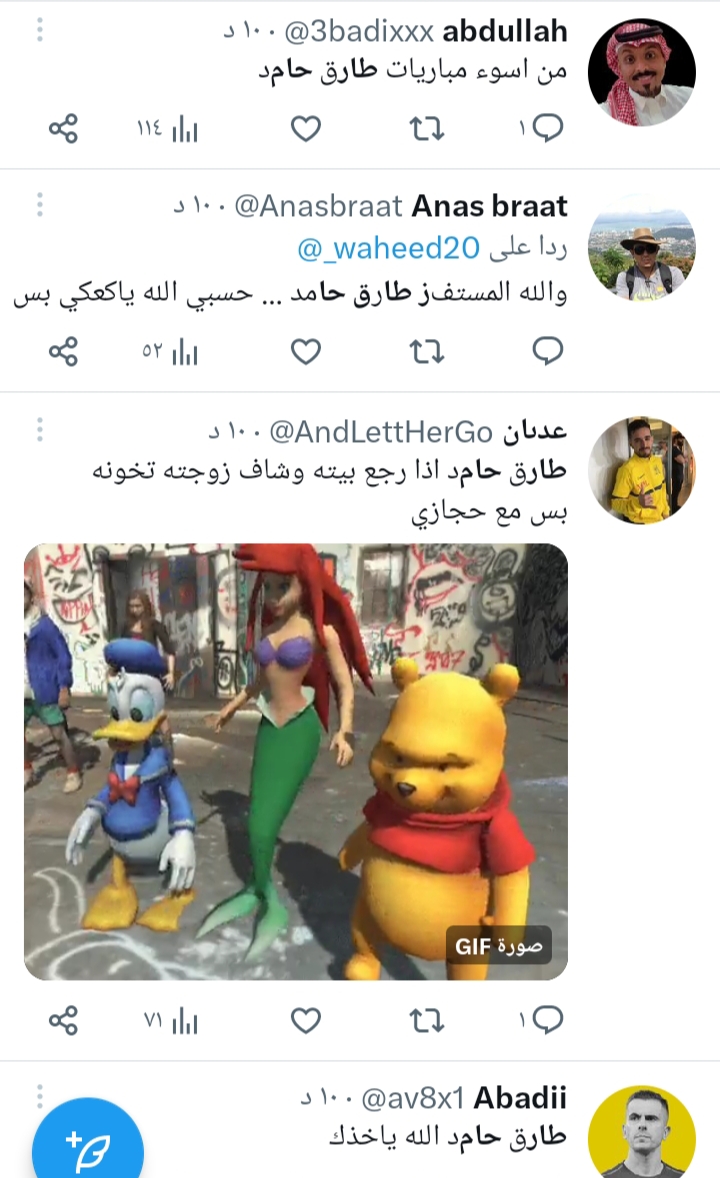This screenshot has height=1178, width=720.
Task: Share Anas braat's tweet
Action: point(63,351)
